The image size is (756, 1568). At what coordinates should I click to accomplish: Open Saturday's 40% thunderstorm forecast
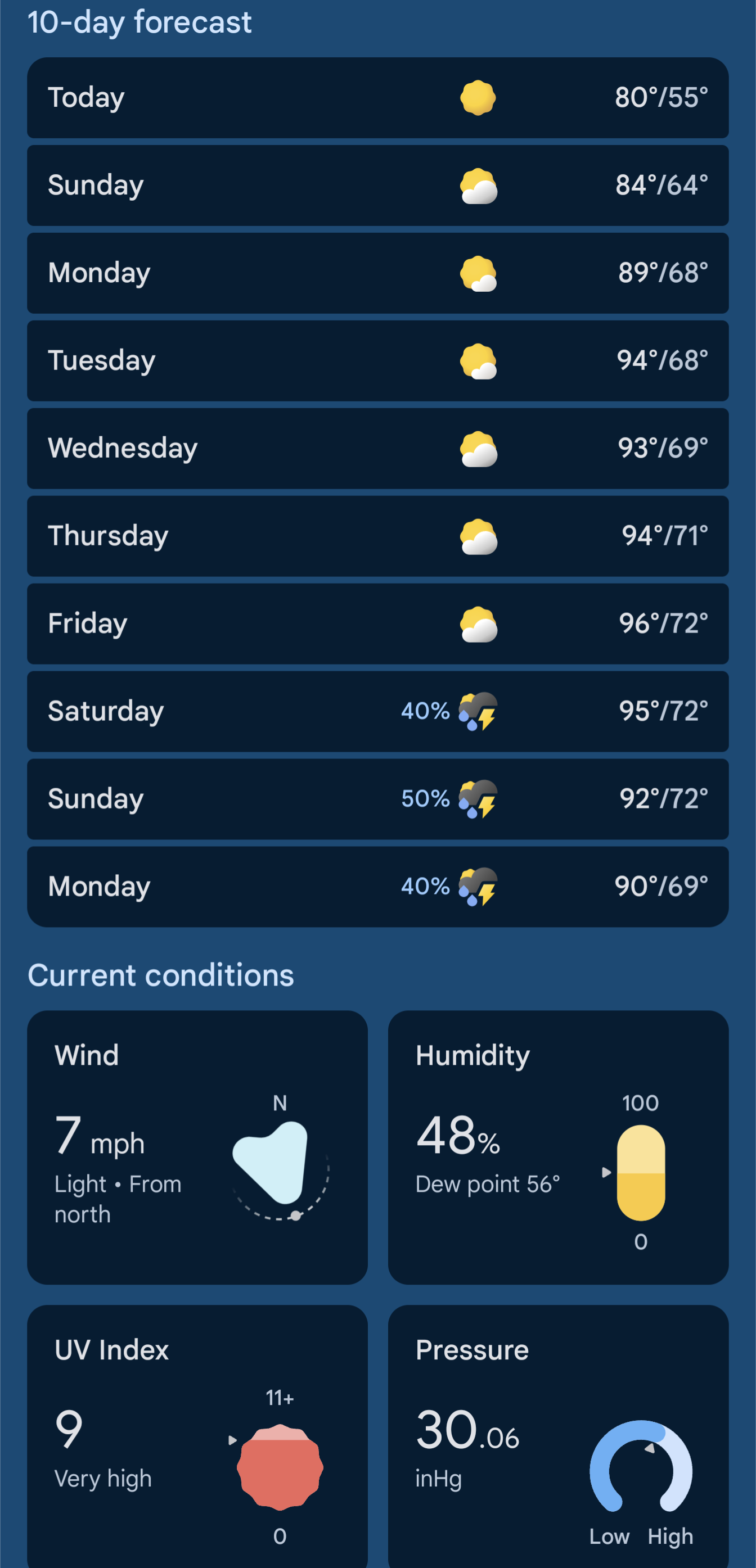point(377,712)
